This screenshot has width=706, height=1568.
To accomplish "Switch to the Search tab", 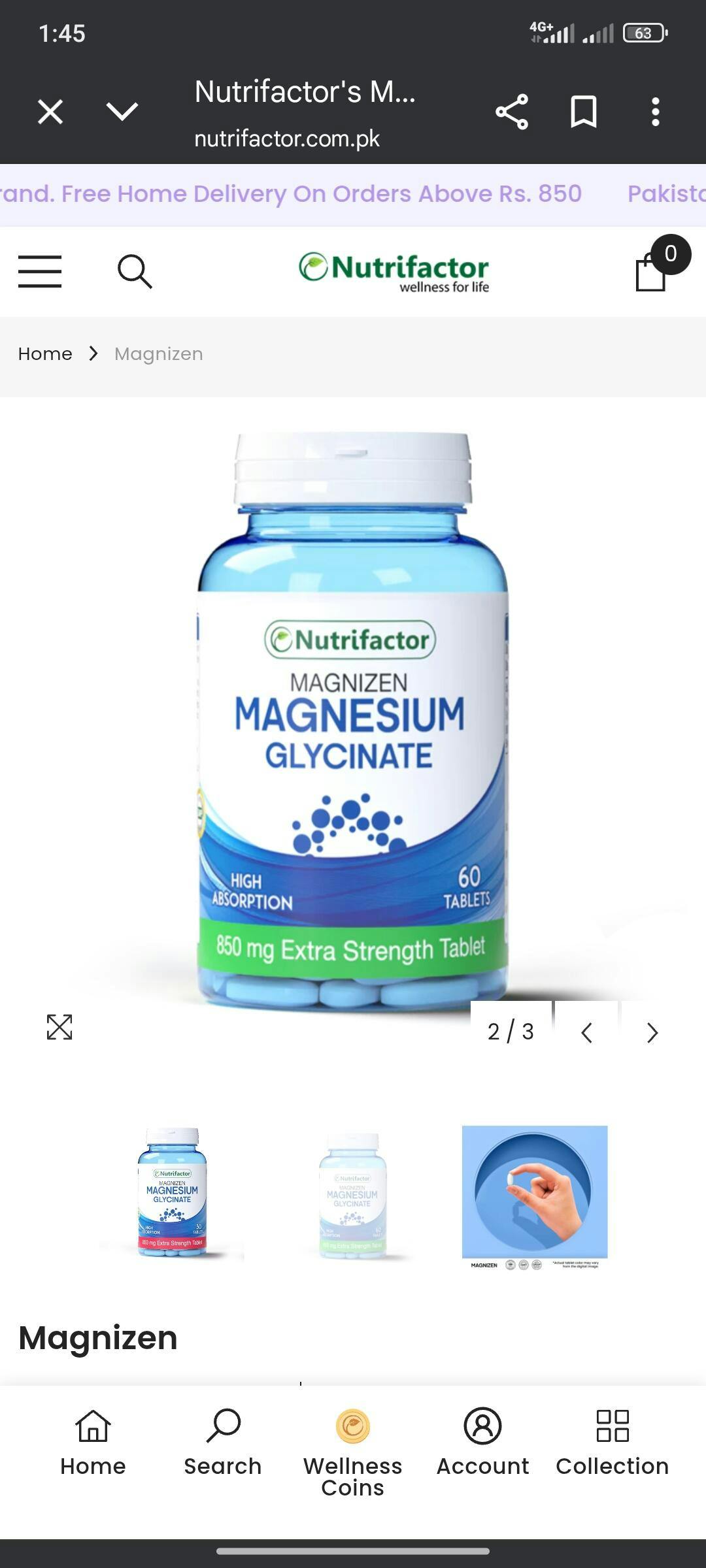I will pyautogui.click(x=223, y=1443).
